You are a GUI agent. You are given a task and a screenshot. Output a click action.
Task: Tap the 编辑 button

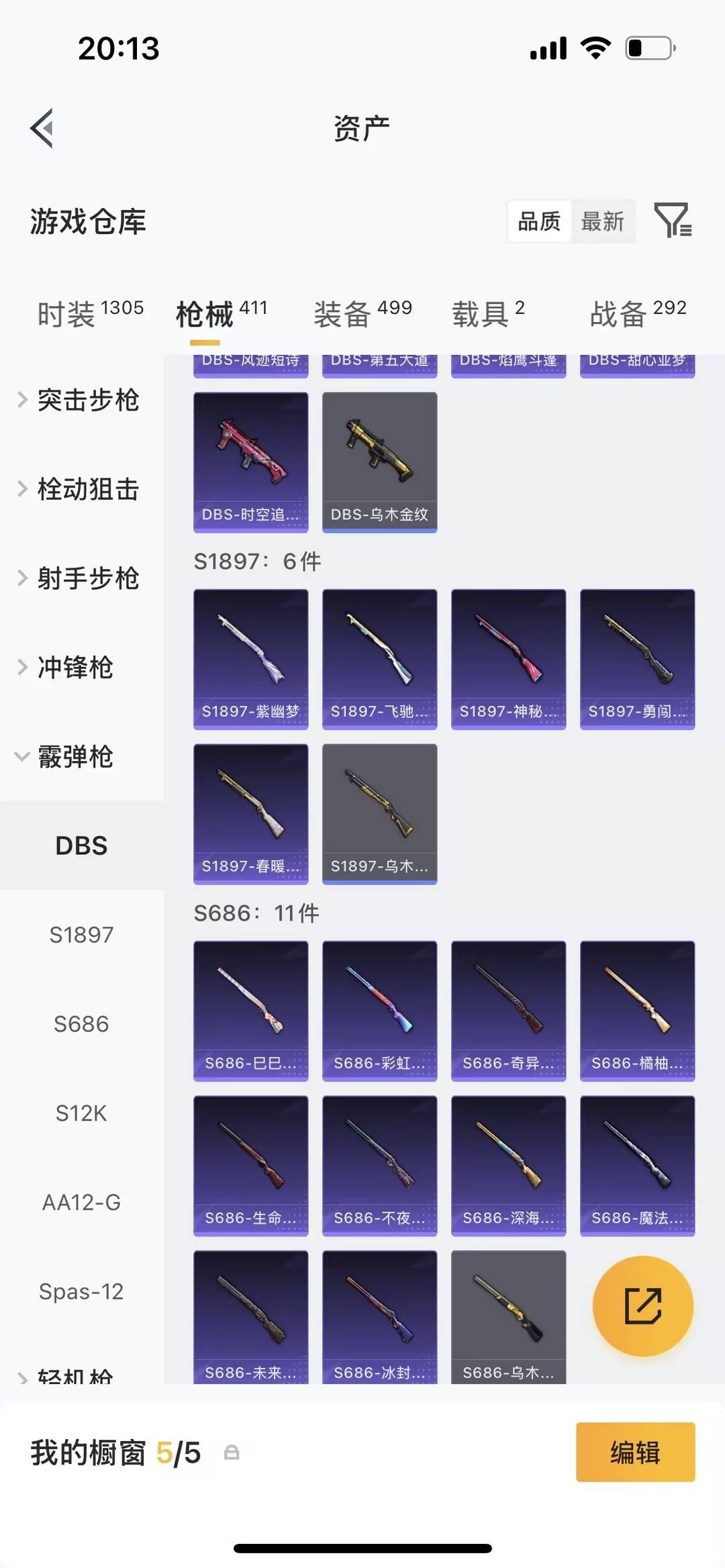click(634, 1453)
